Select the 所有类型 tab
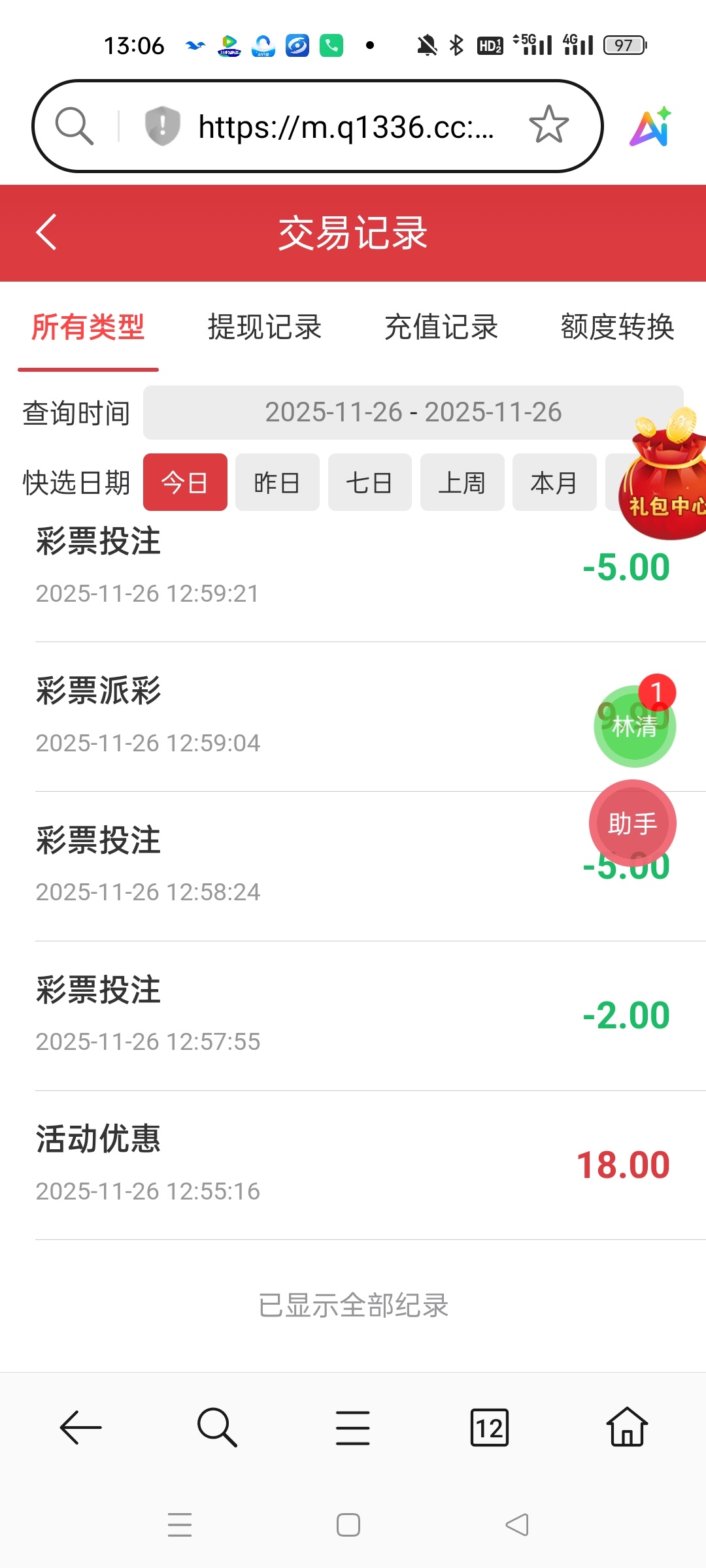The width and height of the screenshot is (706, 1568). (88, 327)
